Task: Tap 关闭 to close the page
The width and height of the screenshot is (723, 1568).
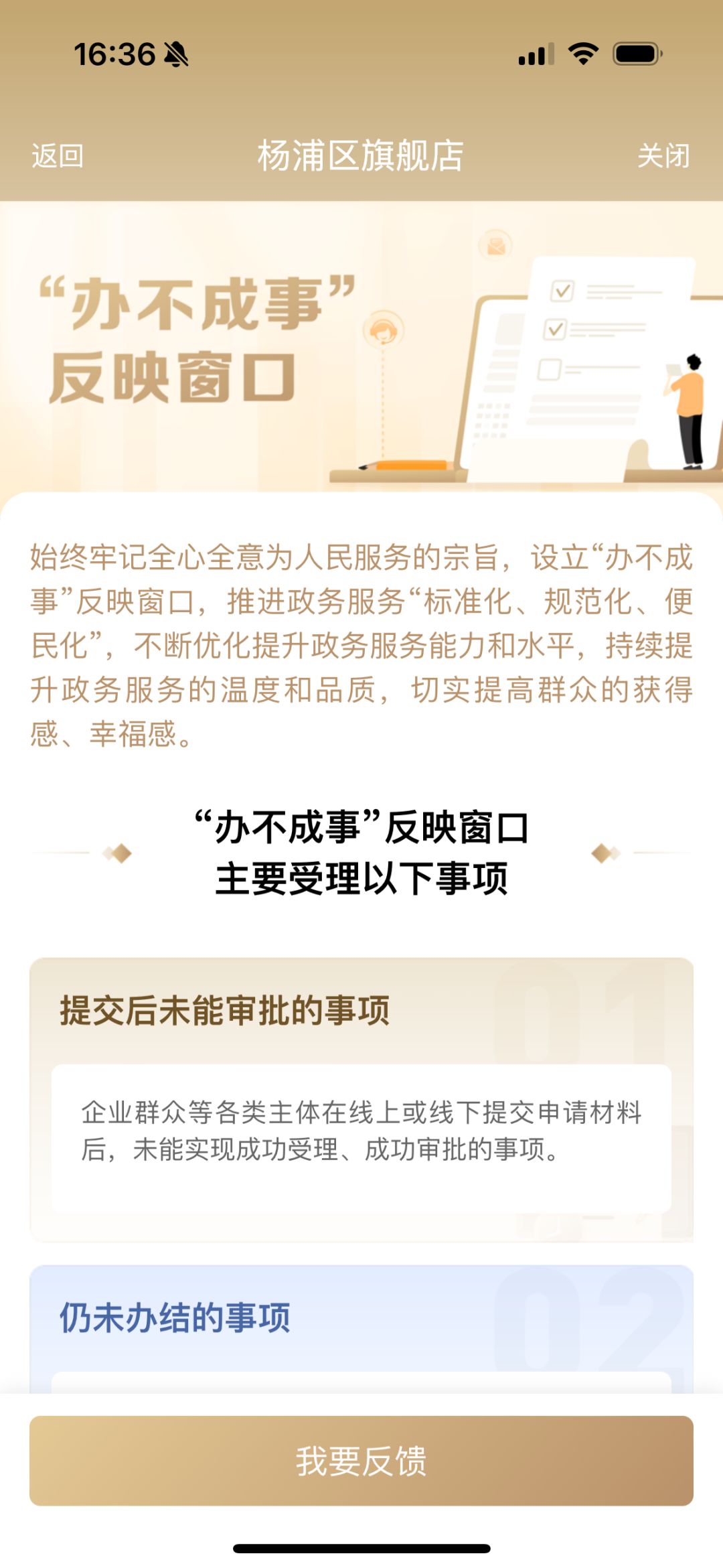Action: point(663,156)
